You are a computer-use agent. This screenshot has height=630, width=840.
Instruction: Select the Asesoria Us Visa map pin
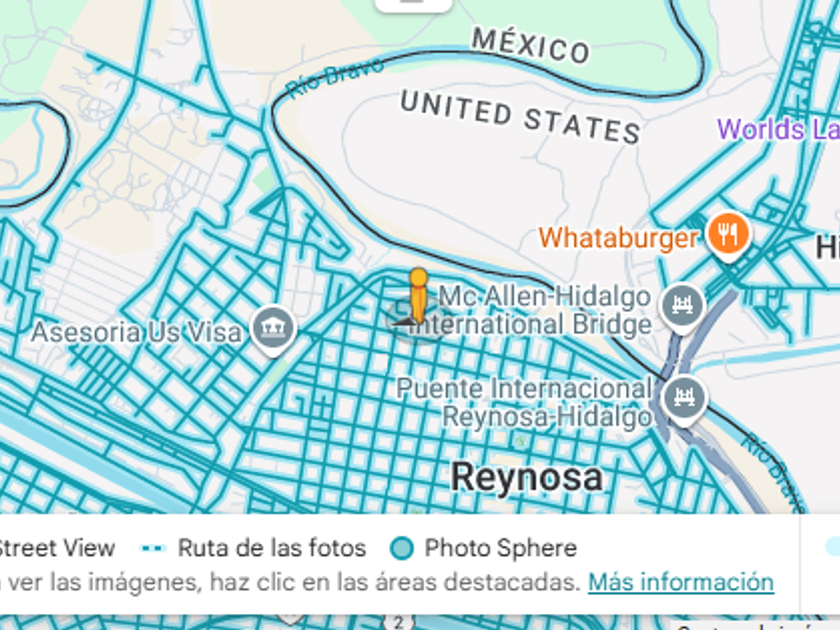click(x=273, y=328)
